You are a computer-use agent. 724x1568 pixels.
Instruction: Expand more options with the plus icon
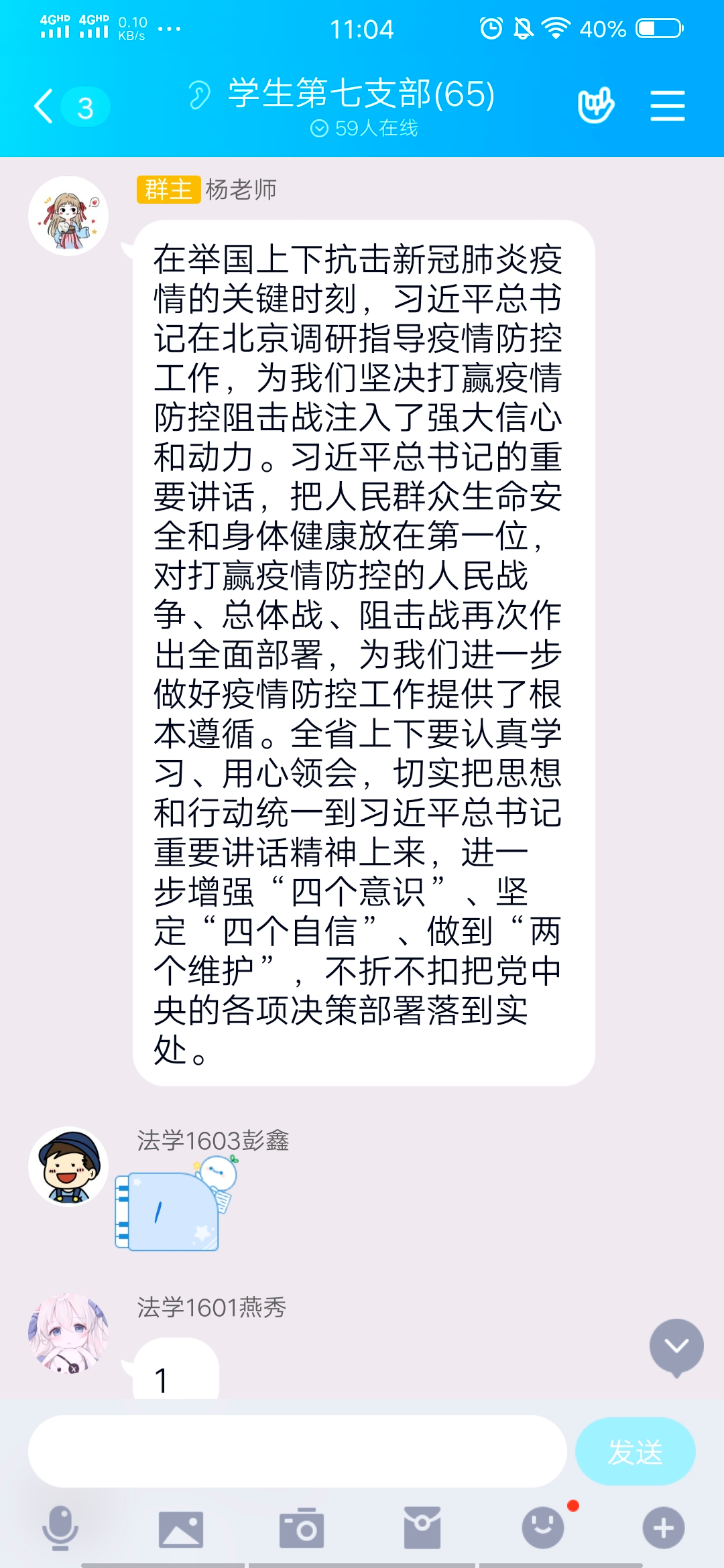664,1528
